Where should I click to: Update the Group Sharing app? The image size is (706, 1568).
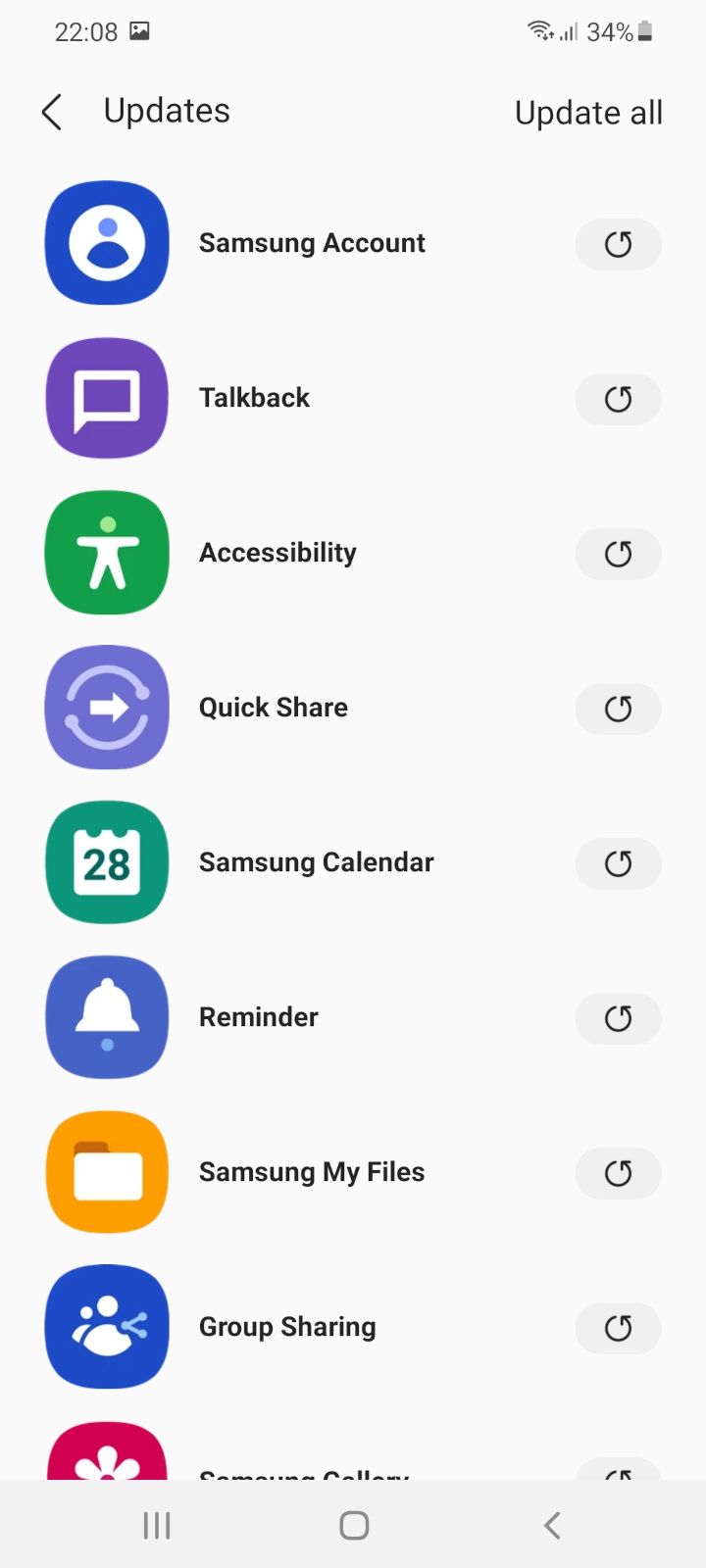[618, 1328]
